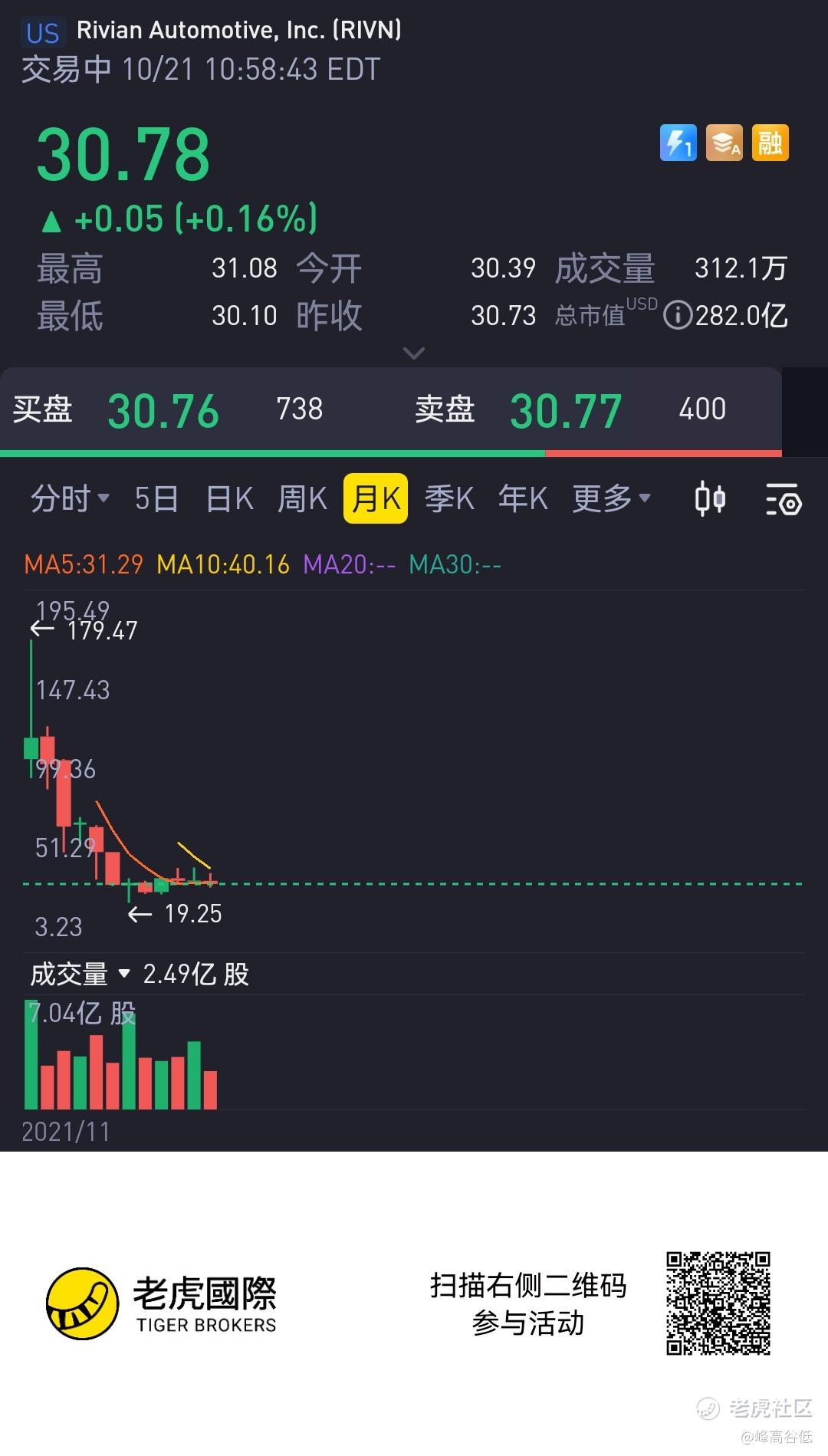Open the chart display settings icon

click(x=784, y=498)
